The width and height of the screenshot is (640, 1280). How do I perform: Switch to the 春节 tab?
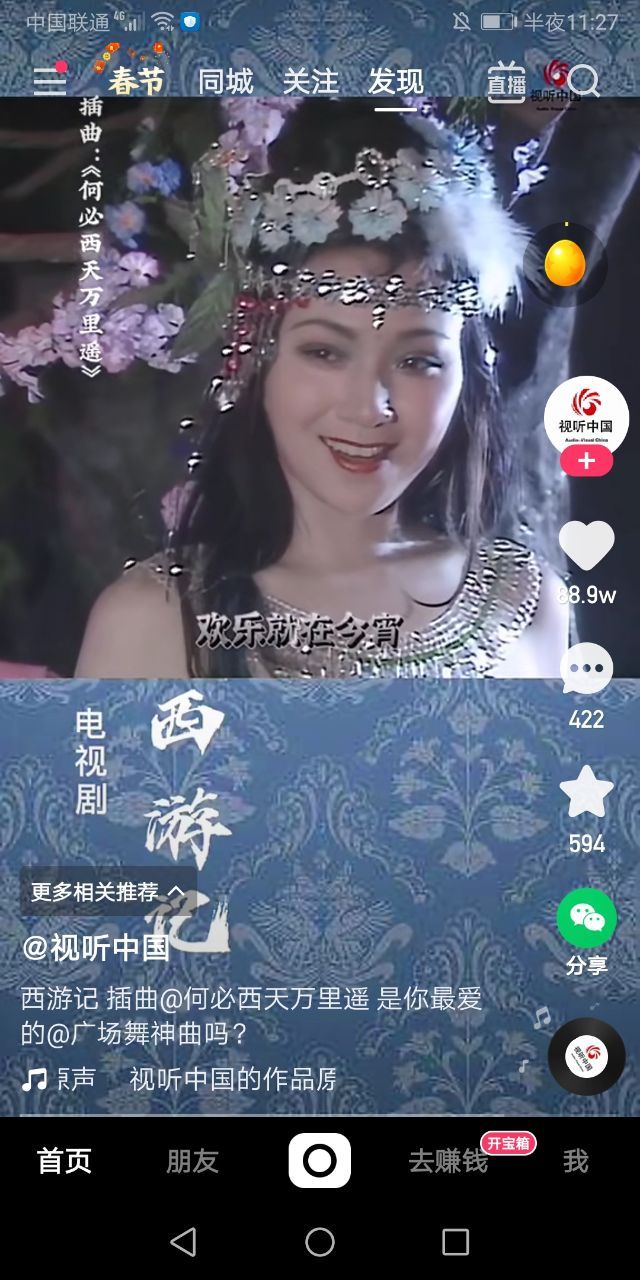136,81
